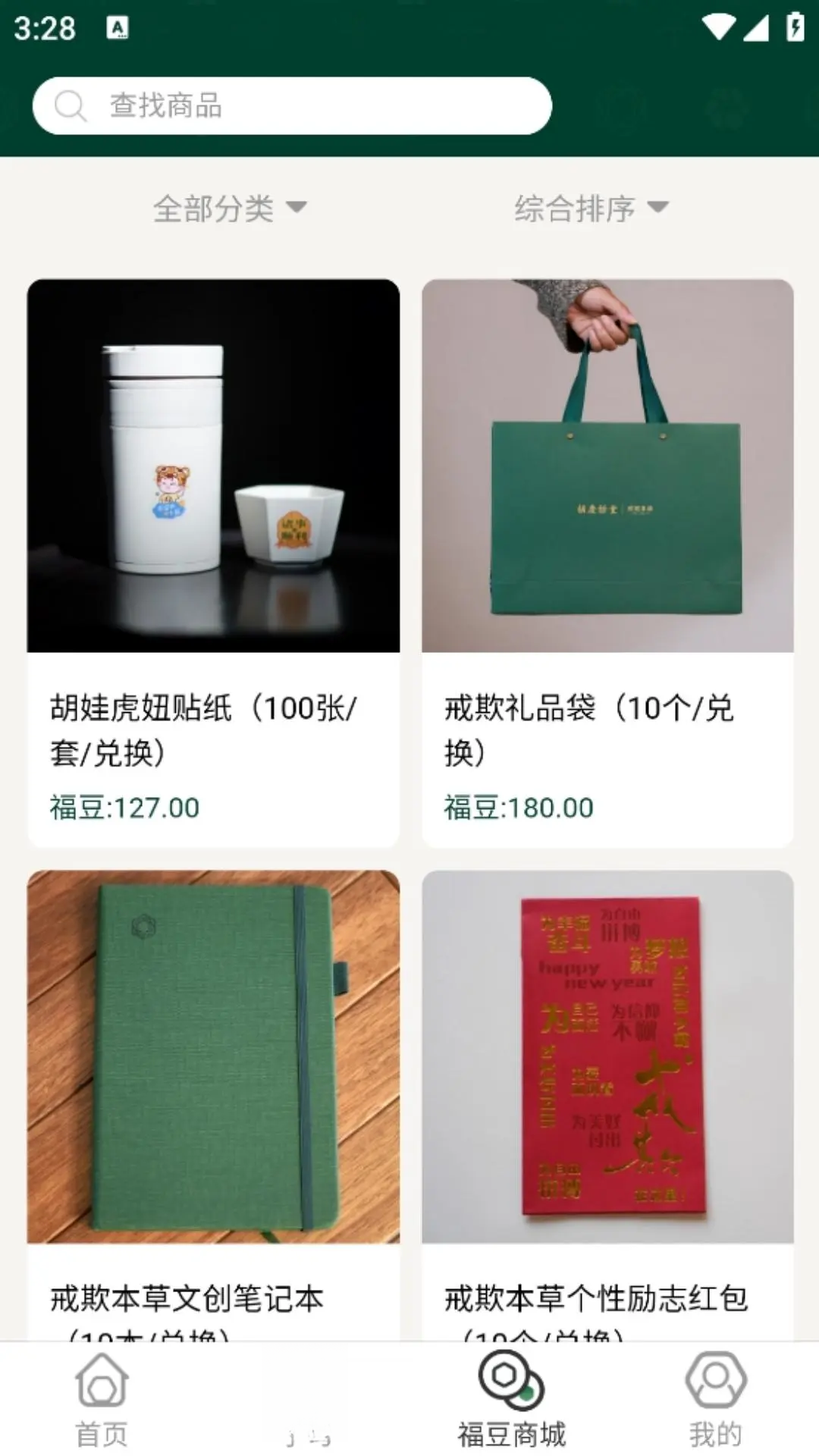Image resolution: width=819 pixels, height=1456 pixels.
Task: Open the 胡娃虎妞贴纸 product card
Action: 213,563
